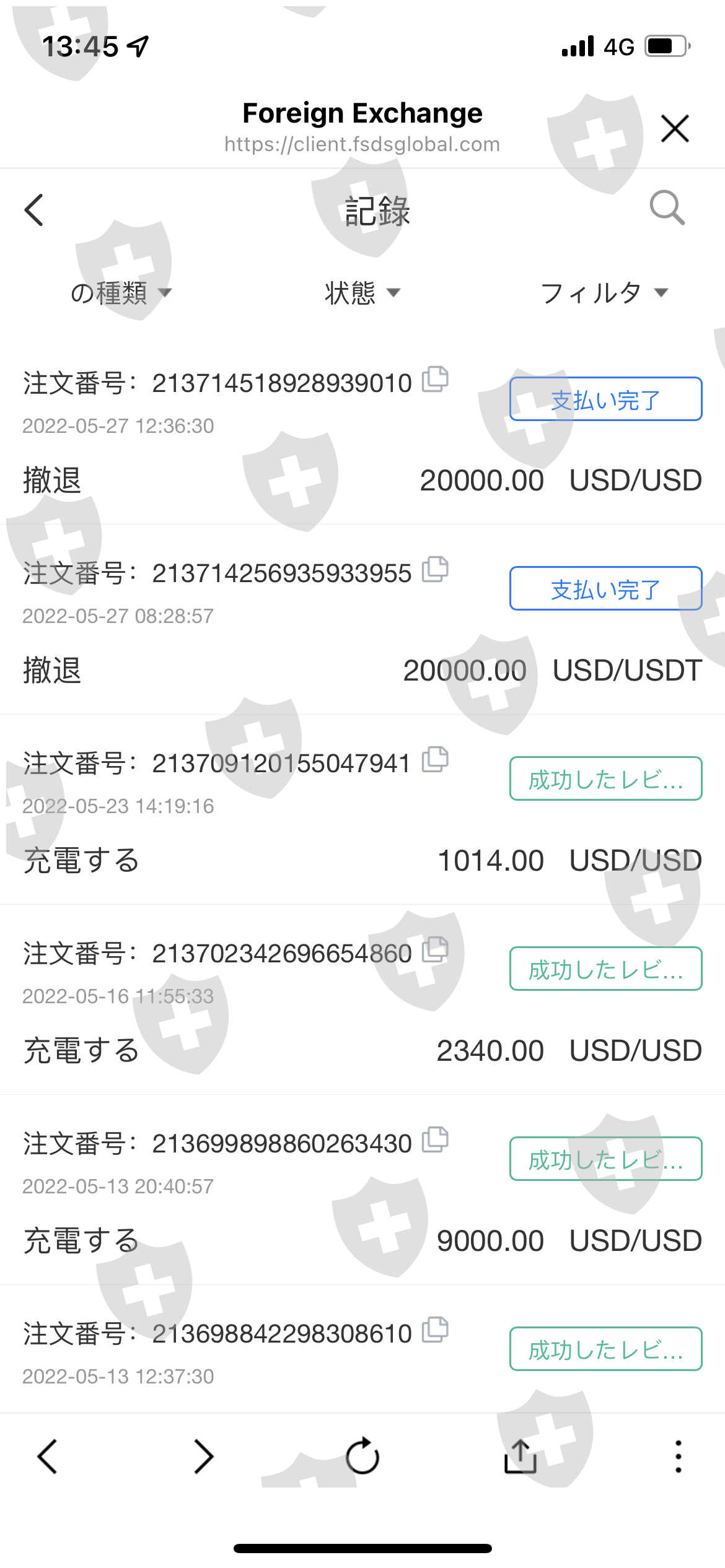Copy order number 2137145189289390​10
The width and height of the screenshot is (725, 1568).
coord(435,379)
